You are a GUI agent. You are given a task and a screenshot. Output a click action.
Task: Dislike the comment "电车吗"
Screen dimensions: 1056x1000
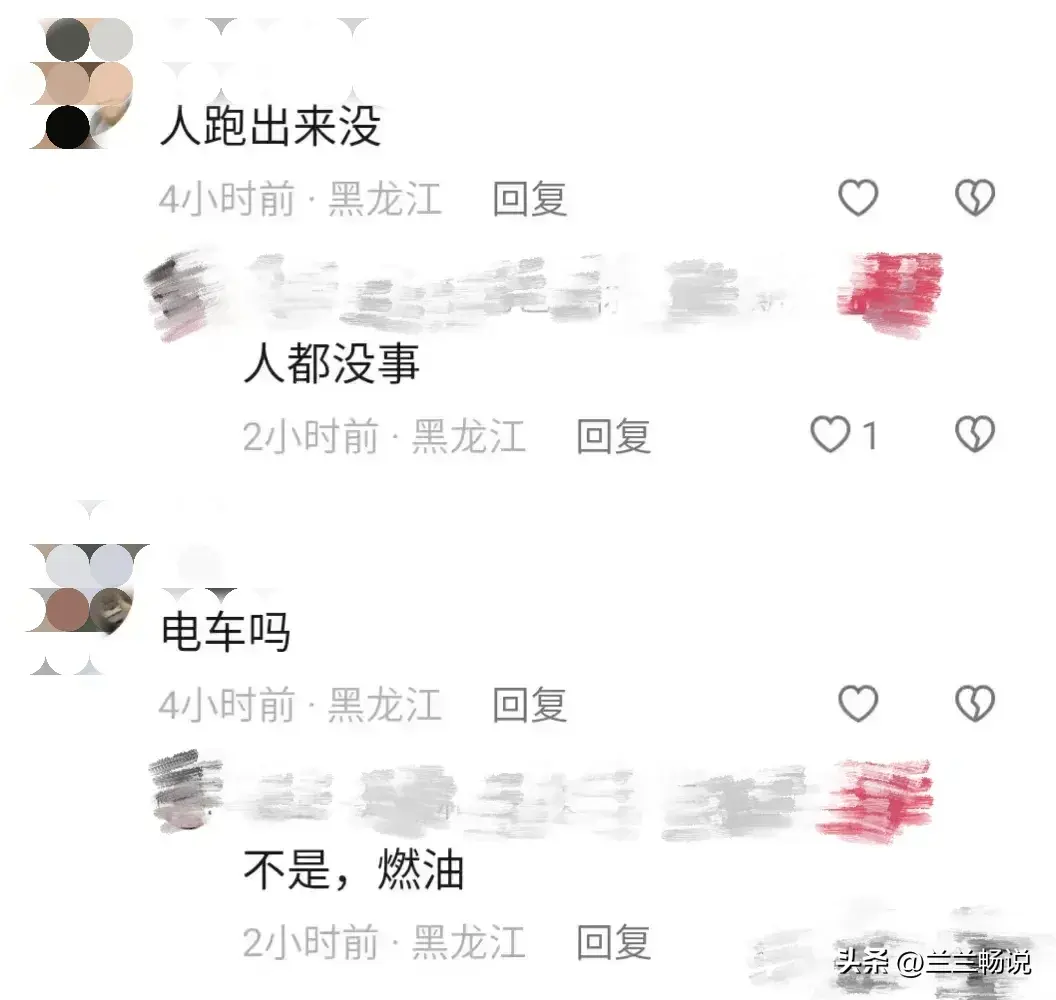pos(975,705)
